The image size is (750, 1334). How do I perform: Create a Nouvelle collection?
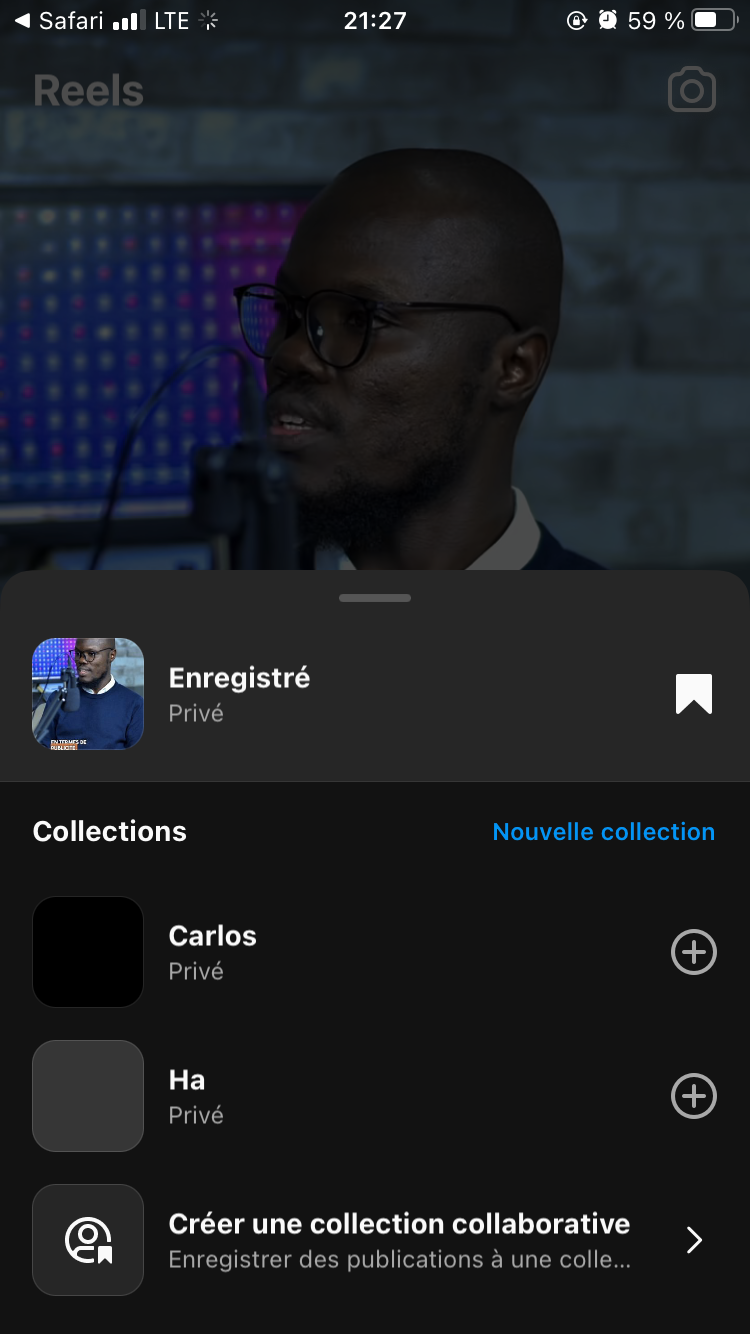click(603, 832)
